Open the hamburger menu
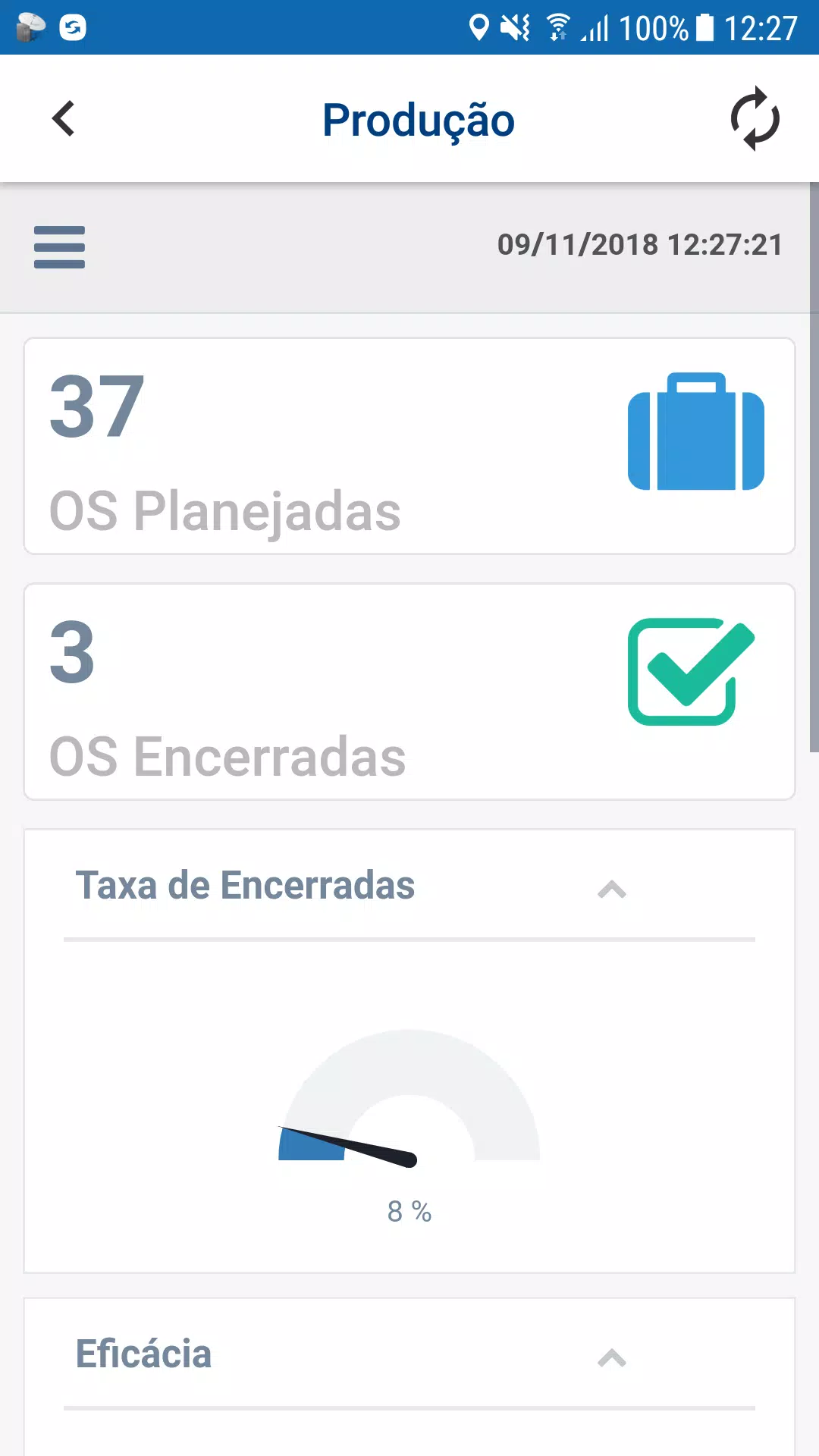The image size is (819, 1456). [59, 247]
